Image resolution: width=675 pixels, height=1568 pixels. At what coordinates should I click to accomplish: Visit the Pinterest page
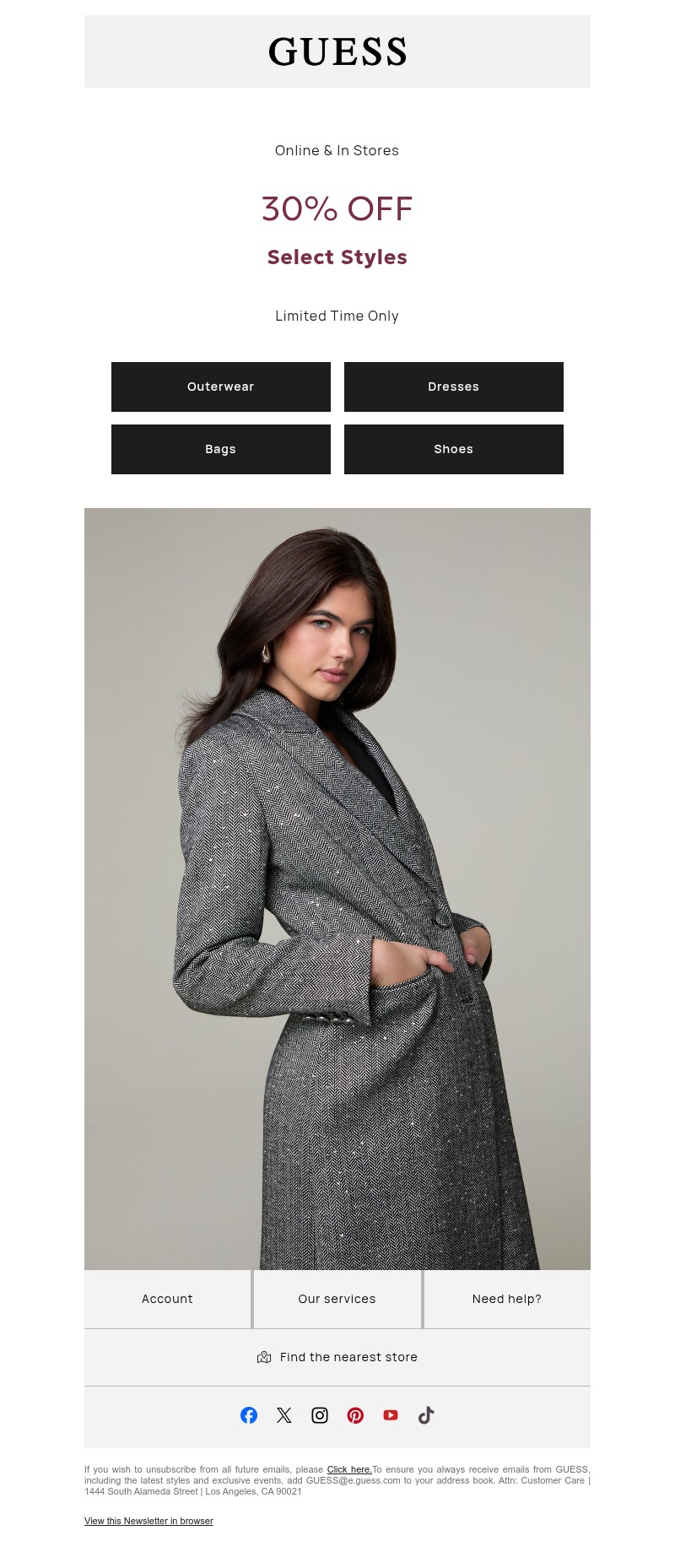tap(355, 1415)
